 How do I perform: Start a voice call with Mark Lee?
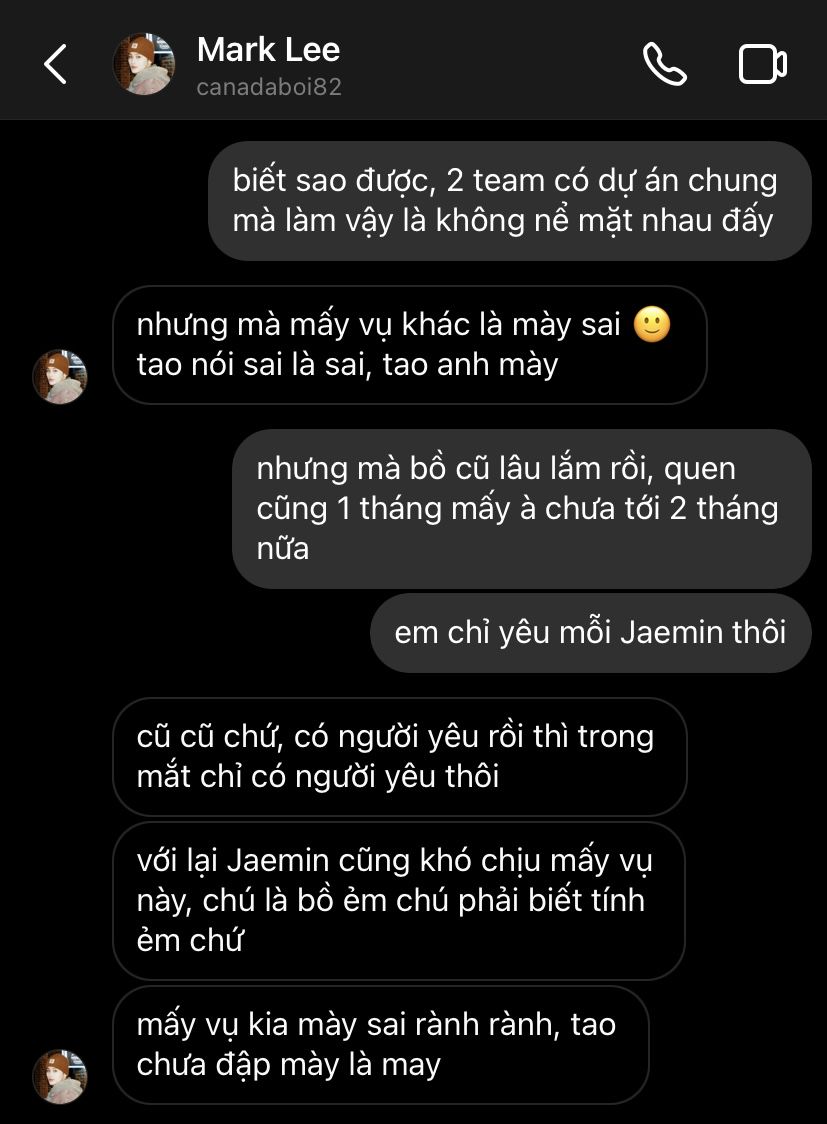coord(664,64)
